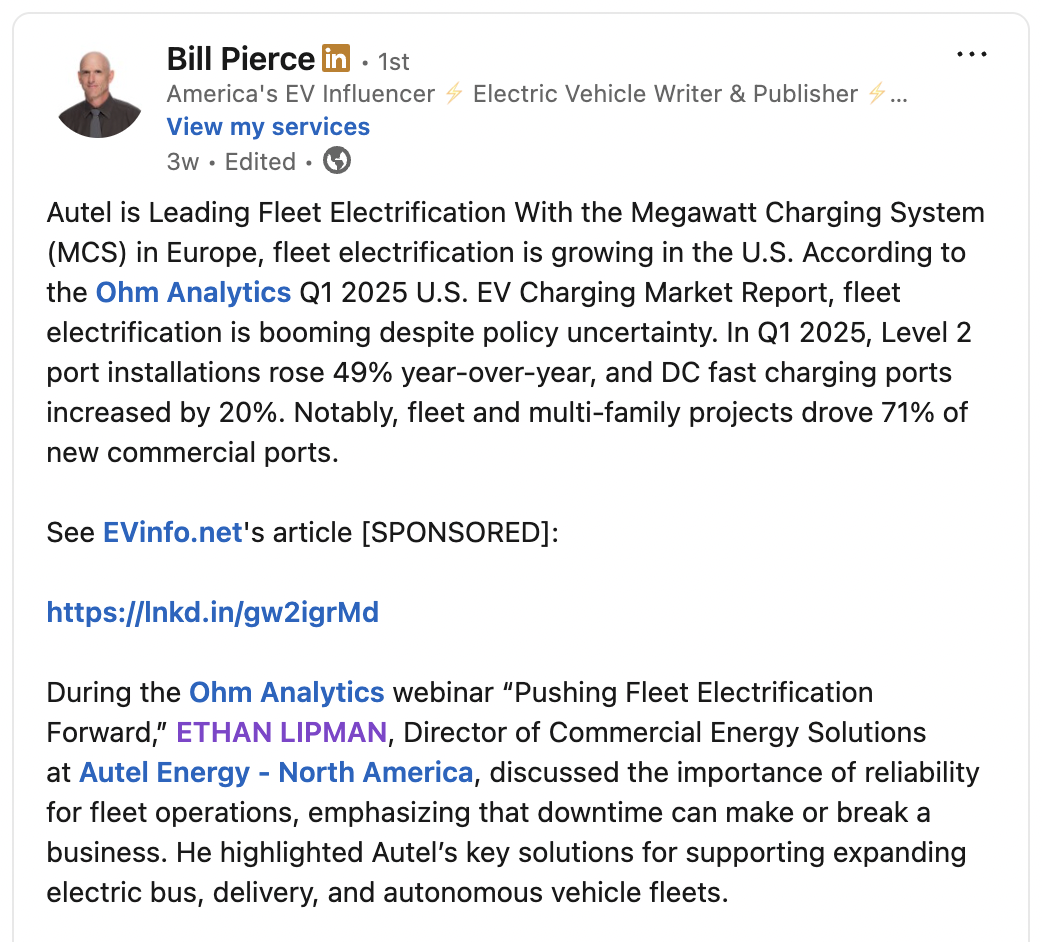This screenshot has height=942, width=1042.
Task: View ETHAN LIPMAN's profile
Action: (281, 732)
